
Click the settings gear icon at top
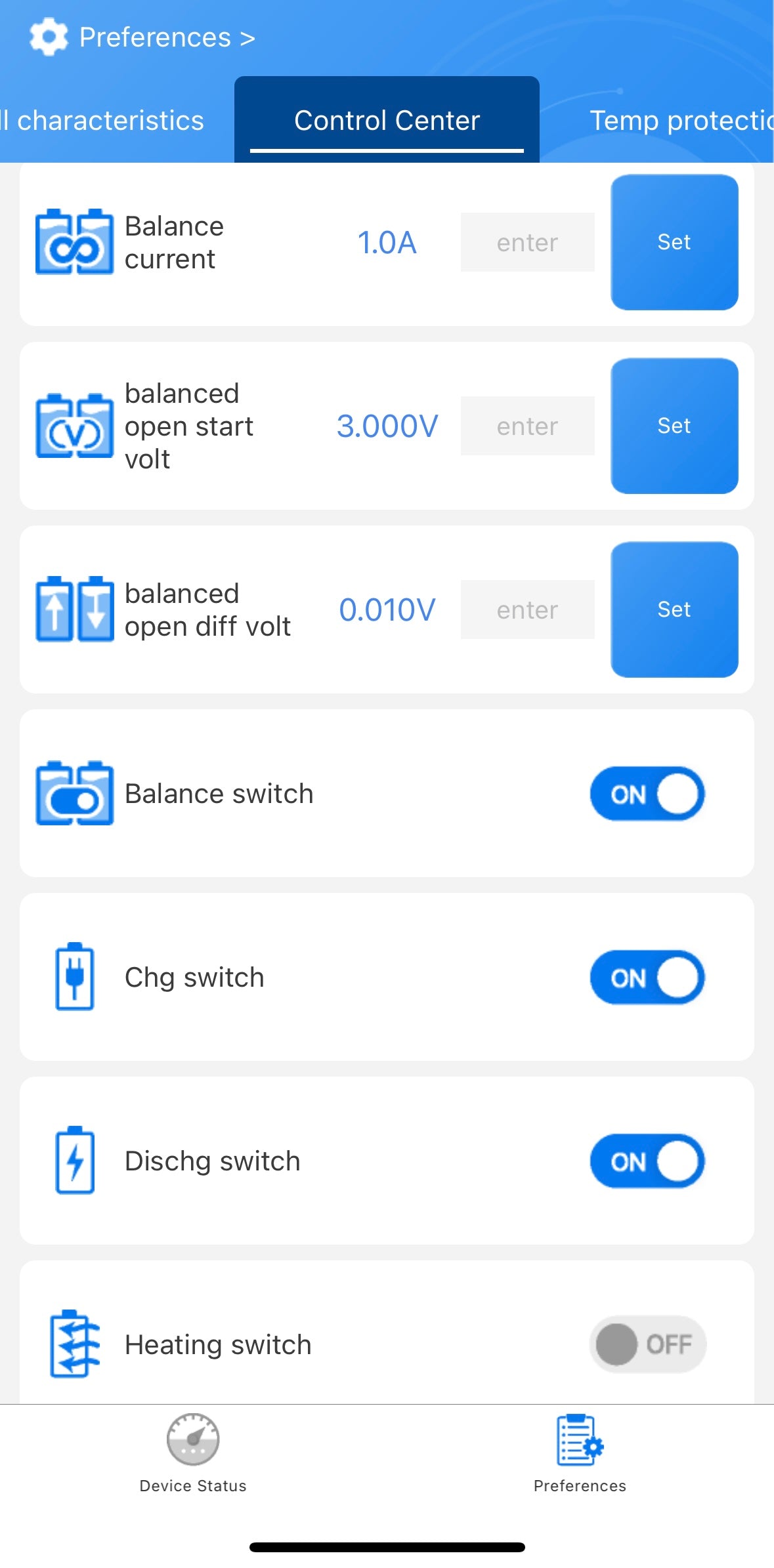(49, 36)
